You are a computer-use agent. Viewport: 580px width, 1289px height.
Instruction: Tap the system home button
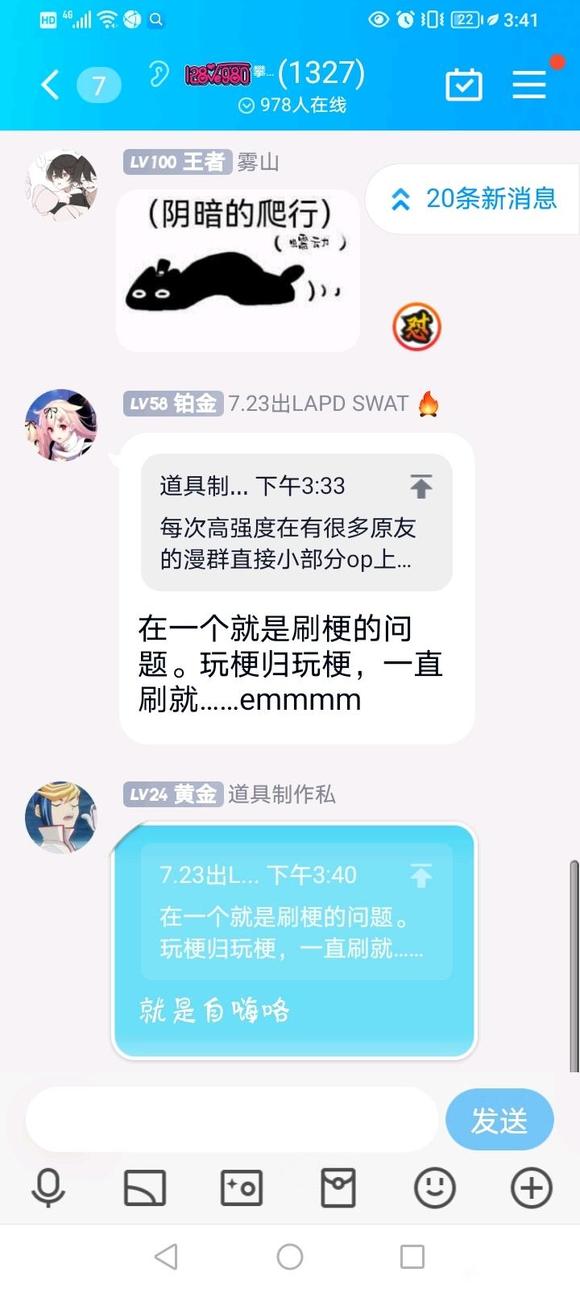[x=290, y=1257]
